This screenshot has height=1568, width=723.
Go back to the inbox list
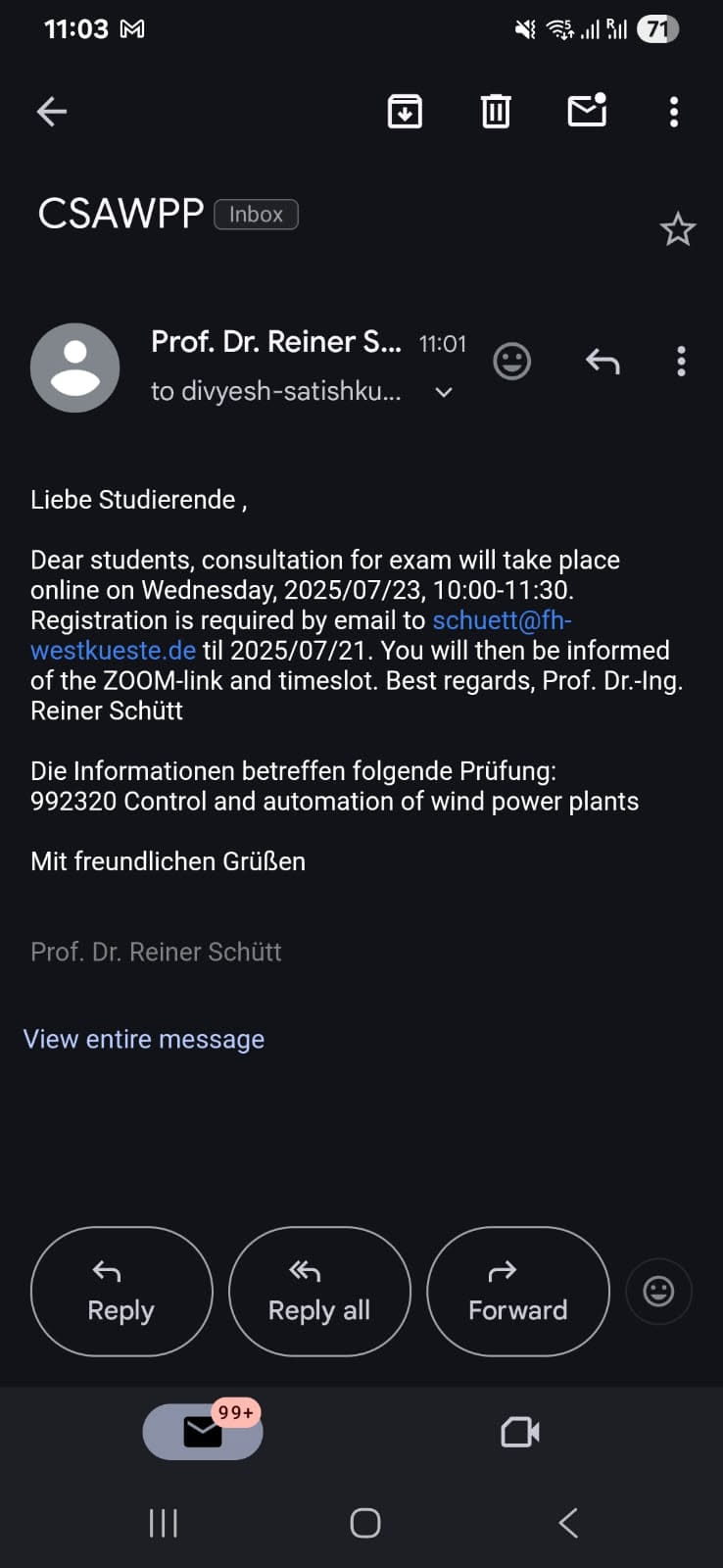pos(51,112)
